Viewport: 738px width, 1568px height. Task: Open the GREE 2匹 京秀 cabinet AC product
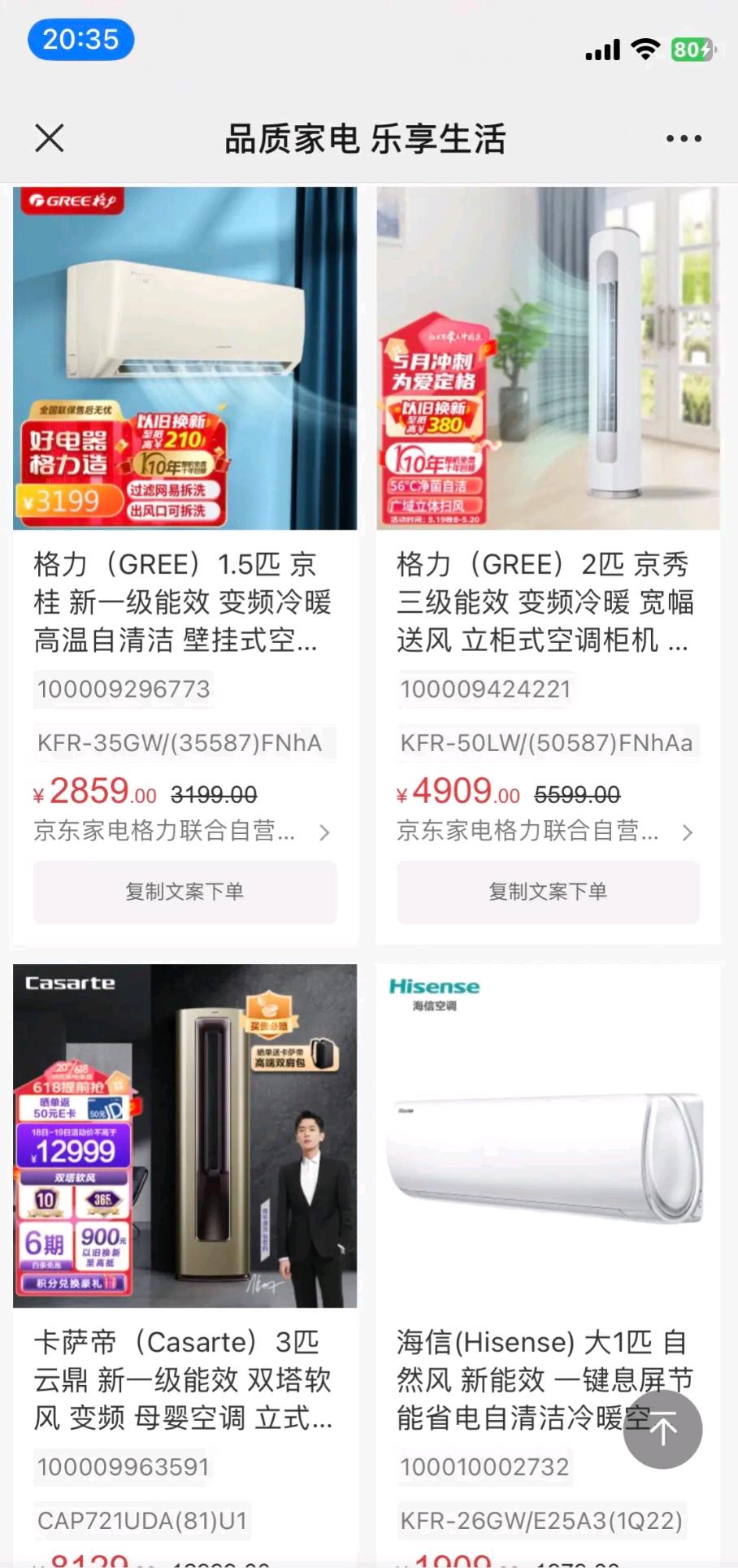(x=548, y=358)
